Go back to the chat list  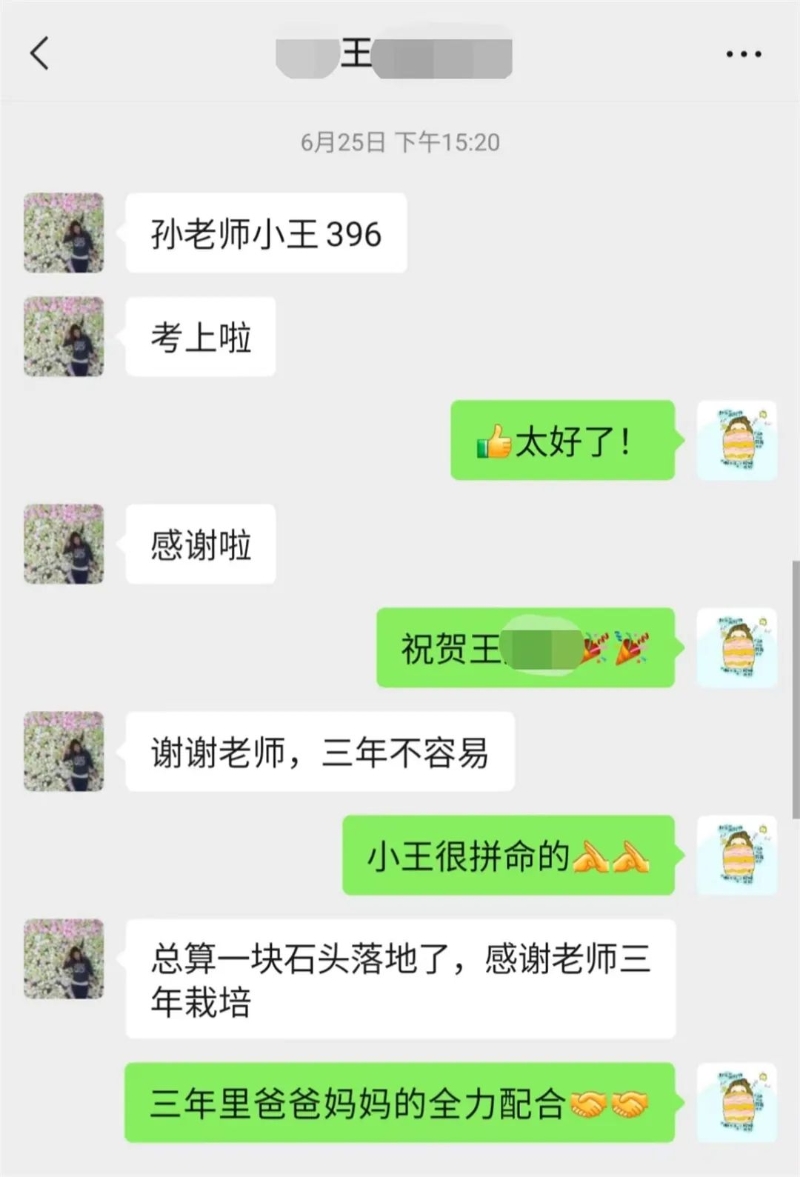point(40,53)
